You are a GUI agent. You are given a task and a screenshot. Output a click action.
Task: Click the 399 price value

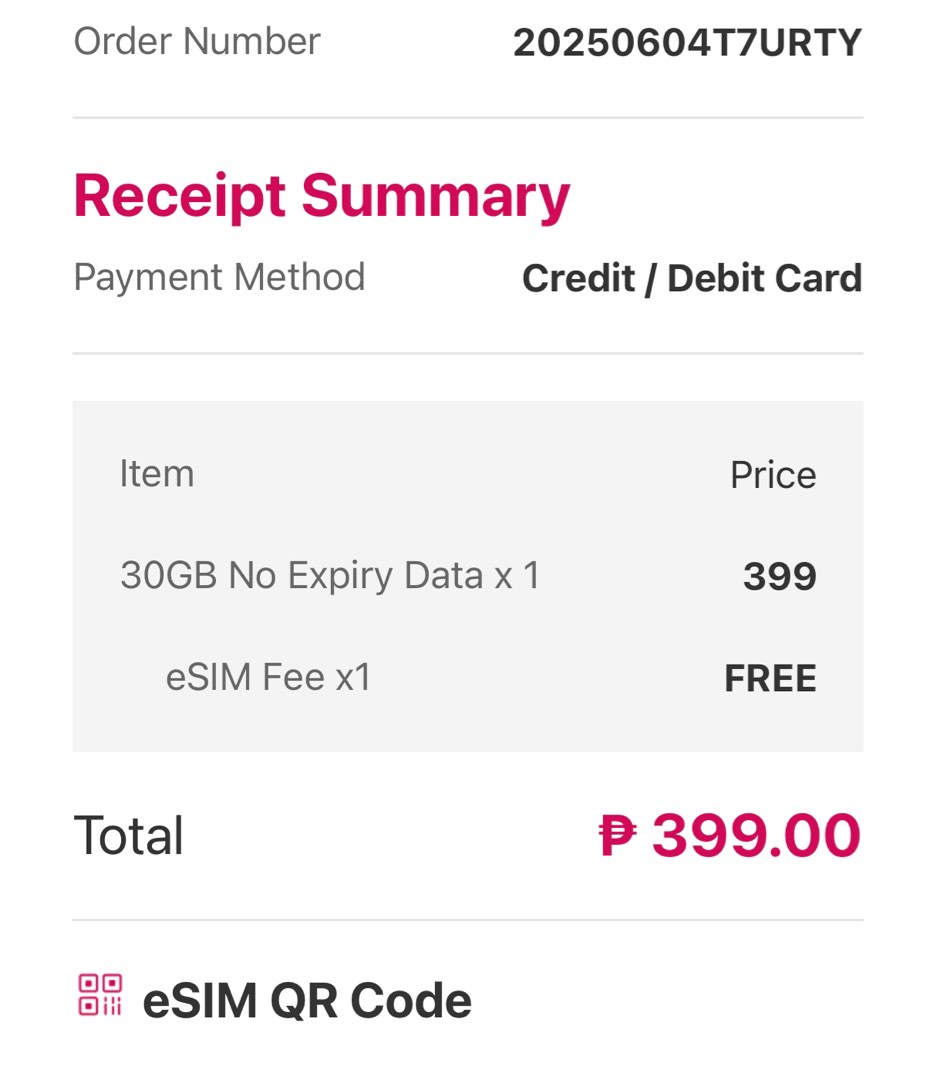point(781,575)
